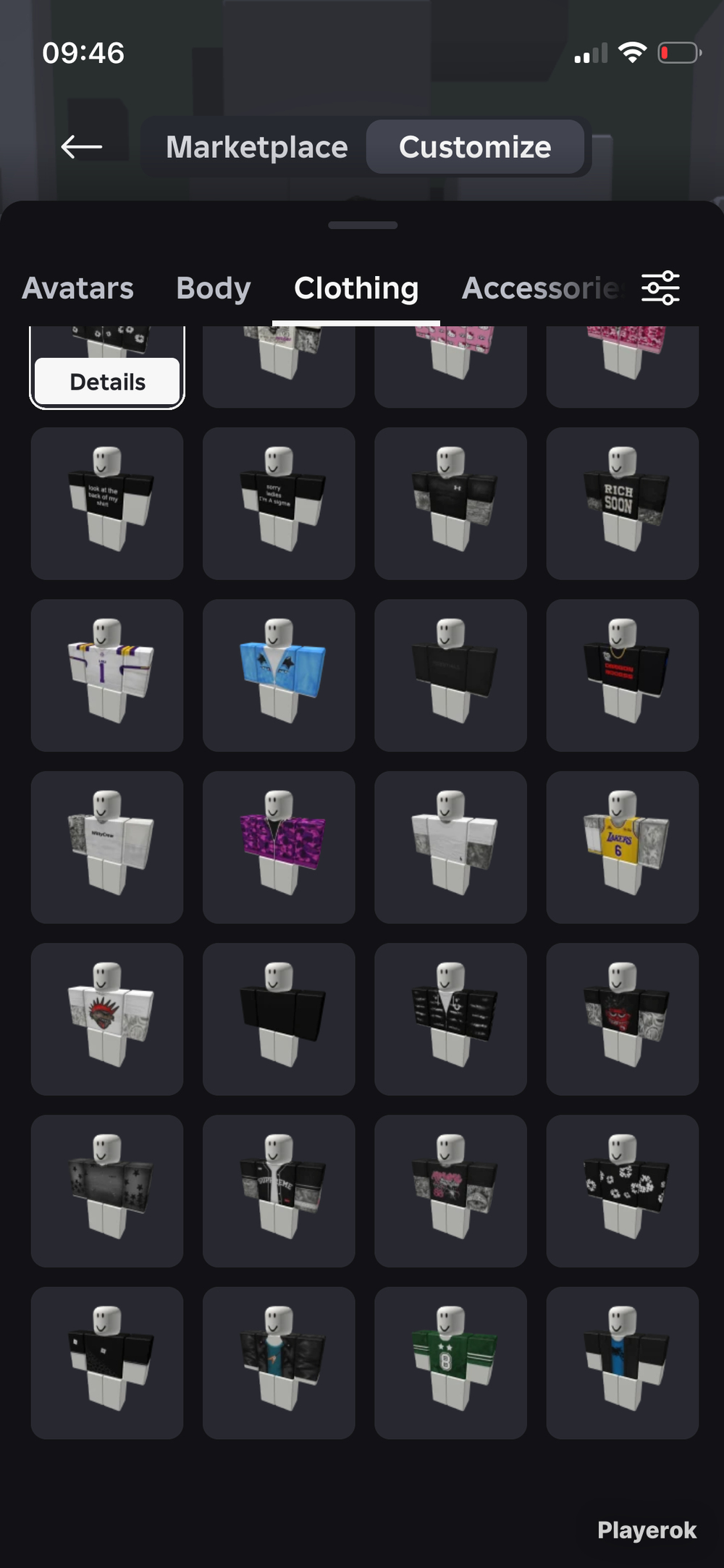Open the filter options icon
Screen dimensions: 724x1568
point(660,288)
